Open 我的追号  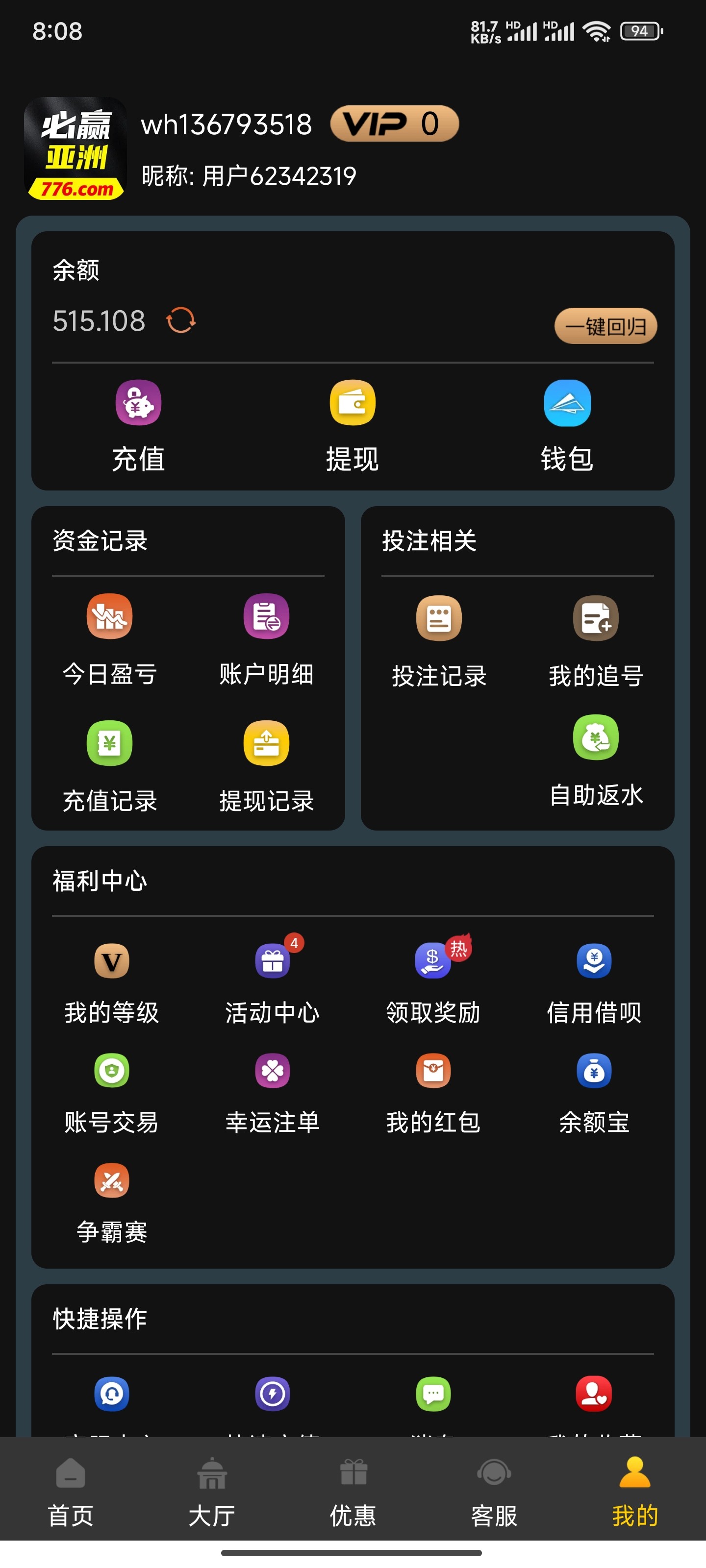(x=595, y=641)
